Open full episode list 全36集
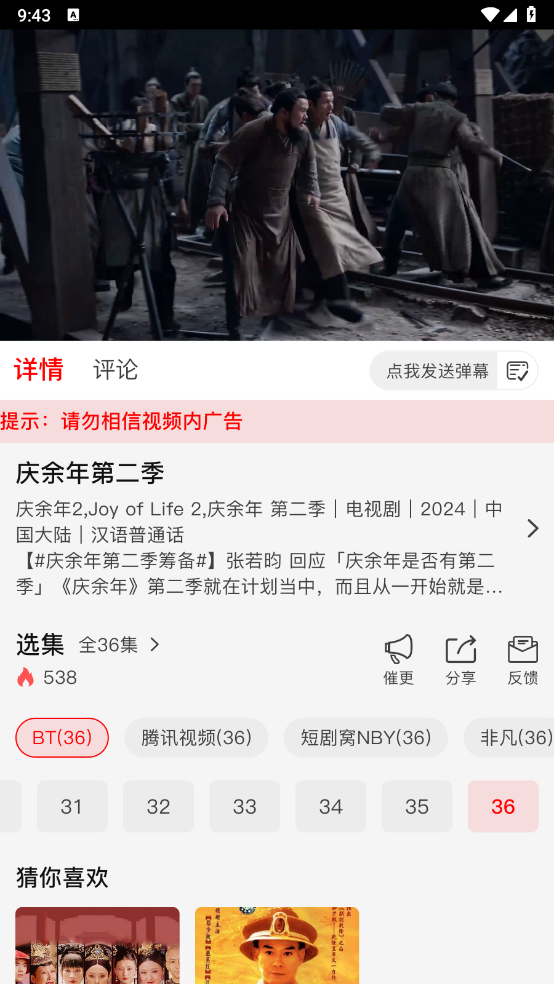This screenshot has height=984, width=554. tap(119, 644)
